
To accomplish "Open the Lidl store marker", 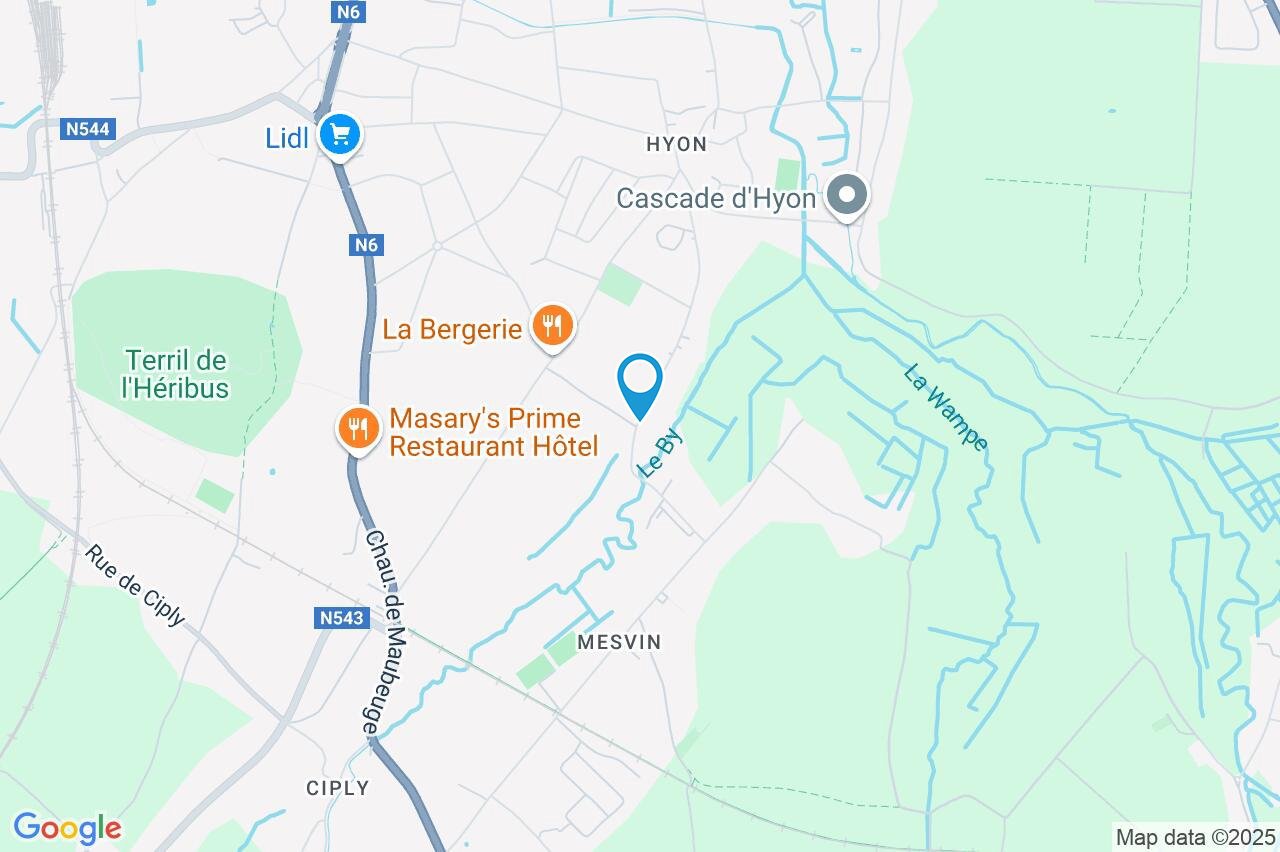I will point(339,133).
